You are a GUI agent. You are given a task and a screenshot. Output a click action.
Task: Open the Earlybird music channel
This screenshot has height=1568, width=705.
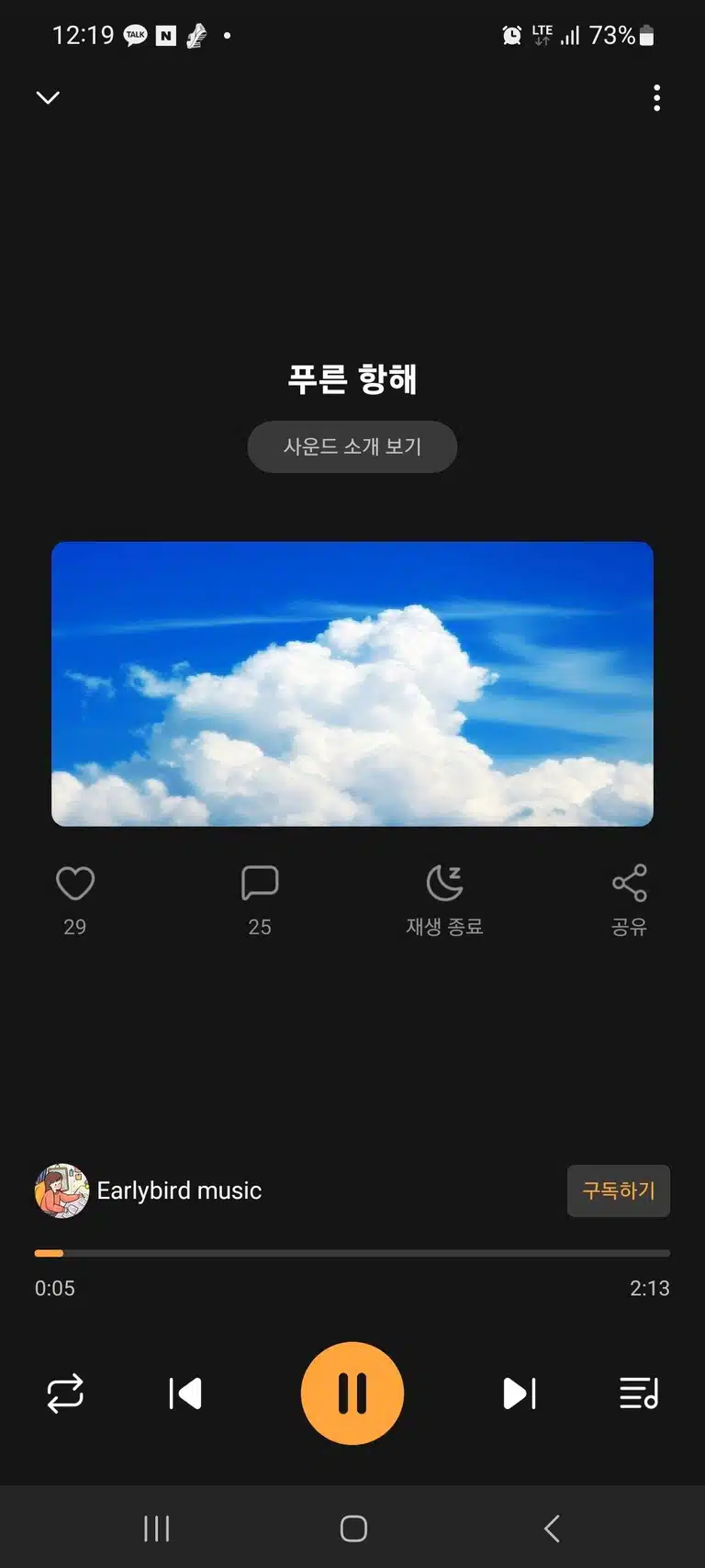point(149,1190)
